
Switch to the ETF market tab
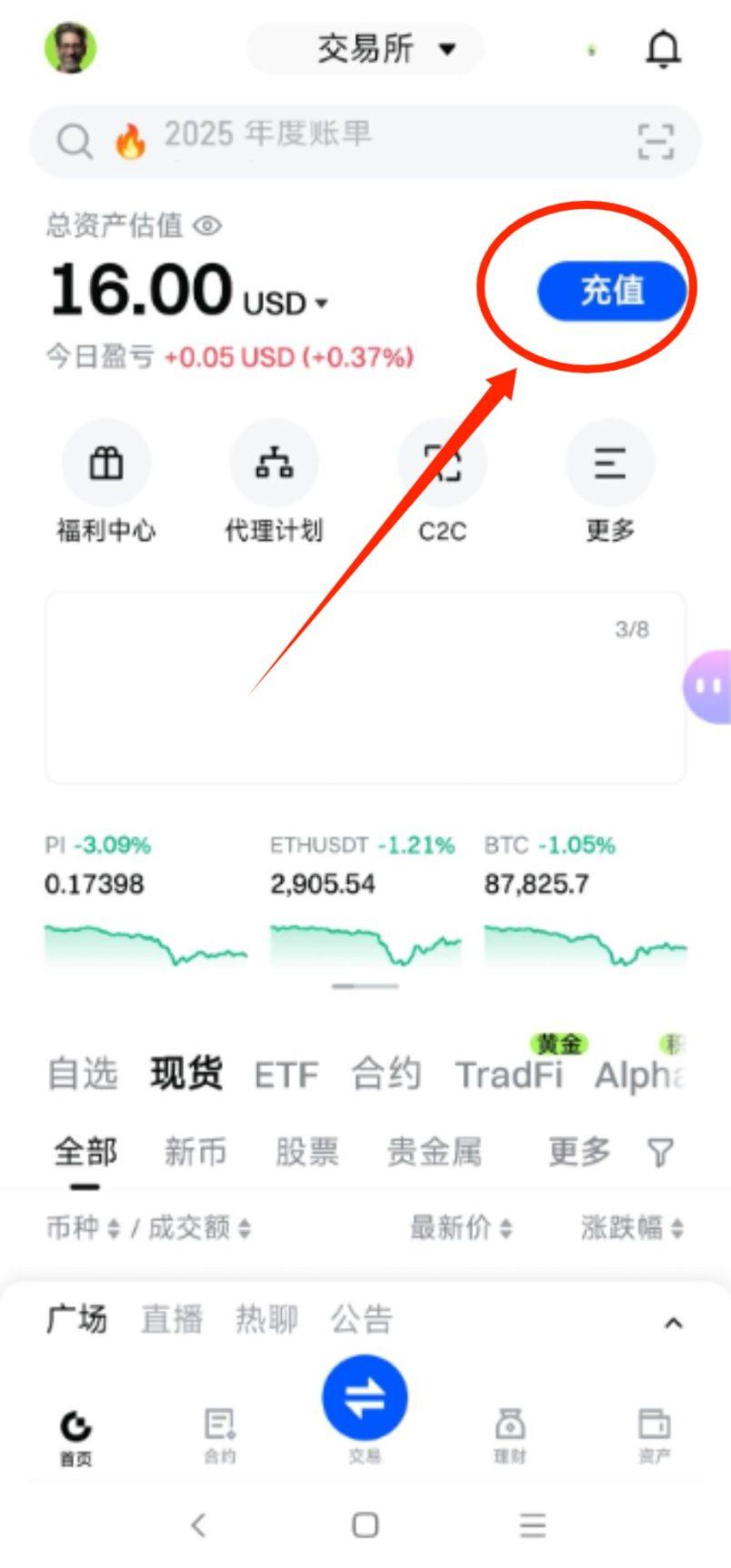286,1075
